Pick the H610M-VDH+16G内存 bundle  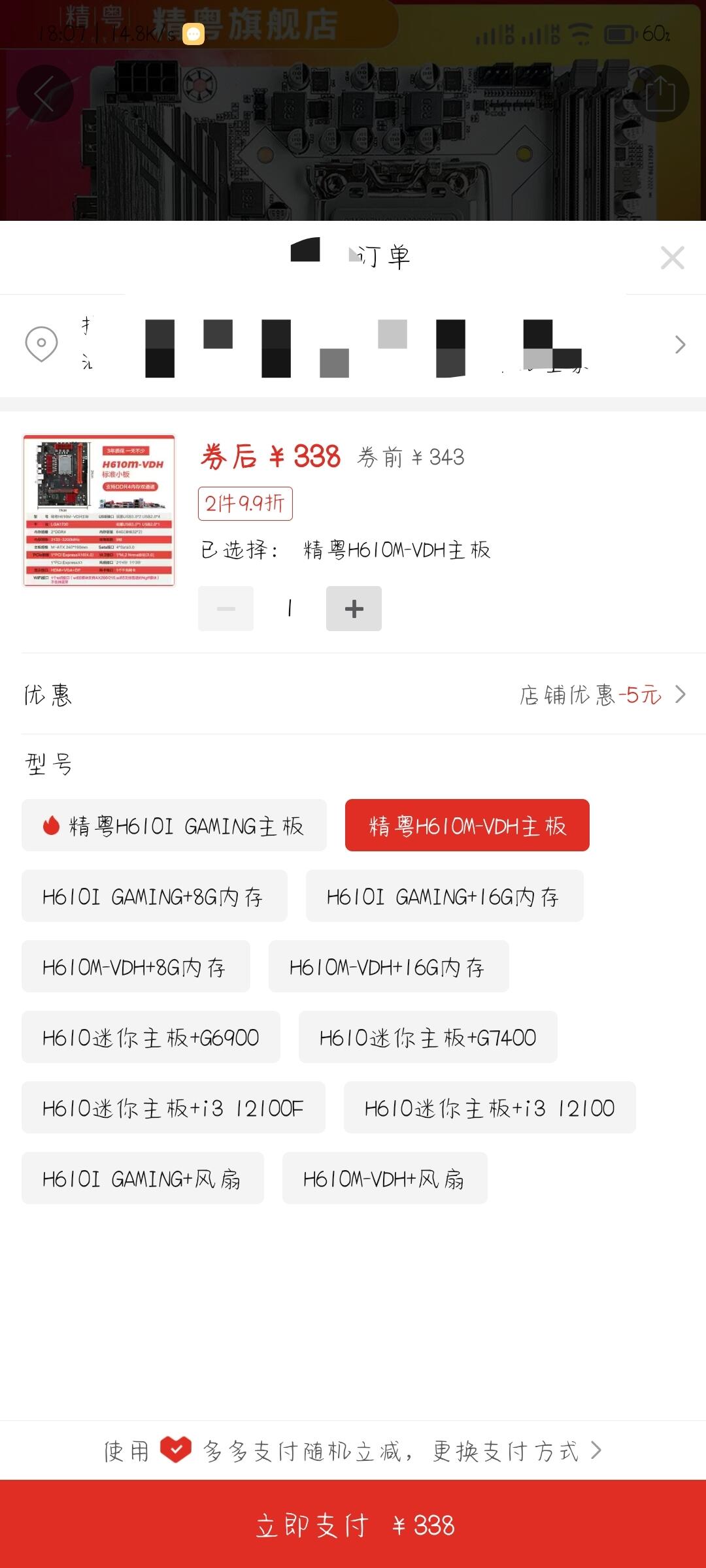pyautogui.click(x=389, y=966)
